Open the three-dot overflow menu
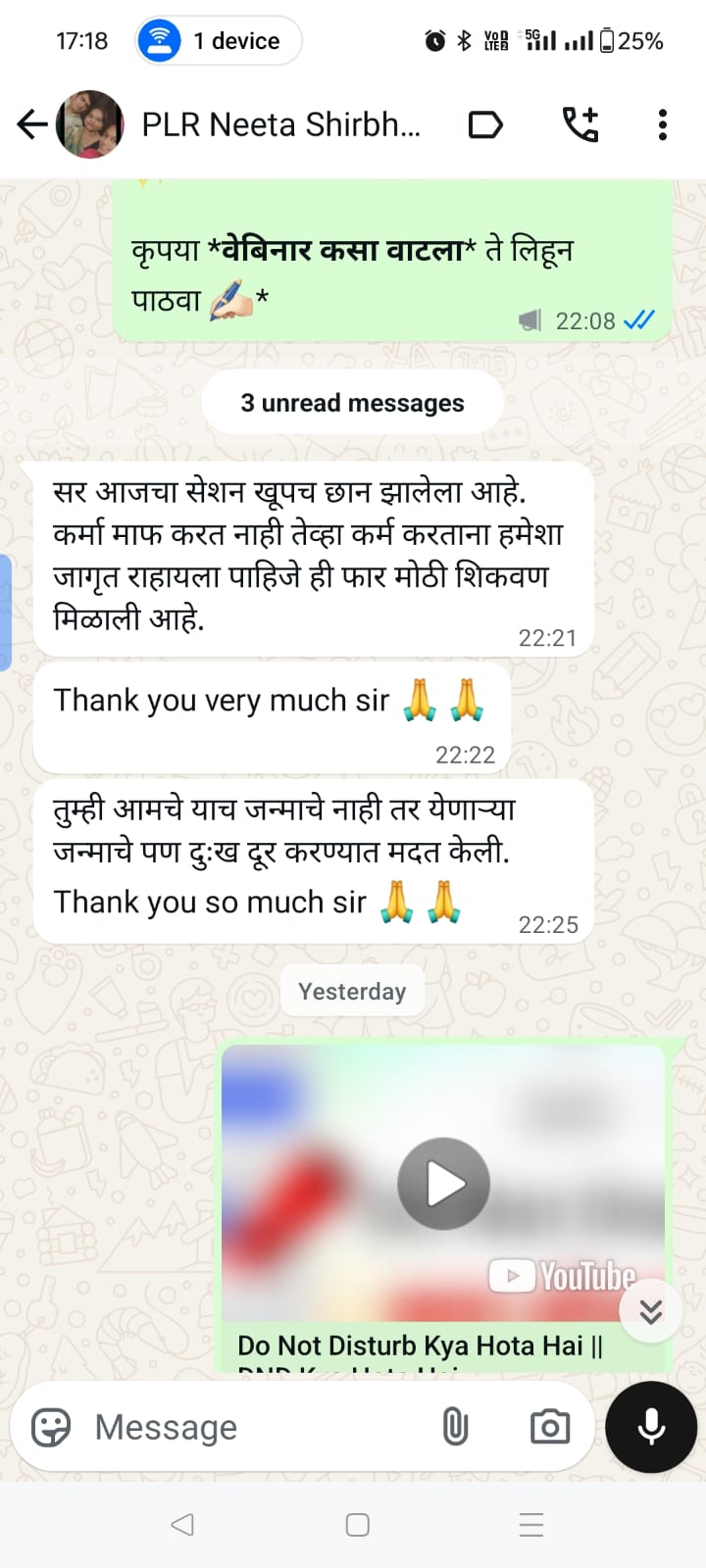706x1568 pixels. (x=663, y=124)
